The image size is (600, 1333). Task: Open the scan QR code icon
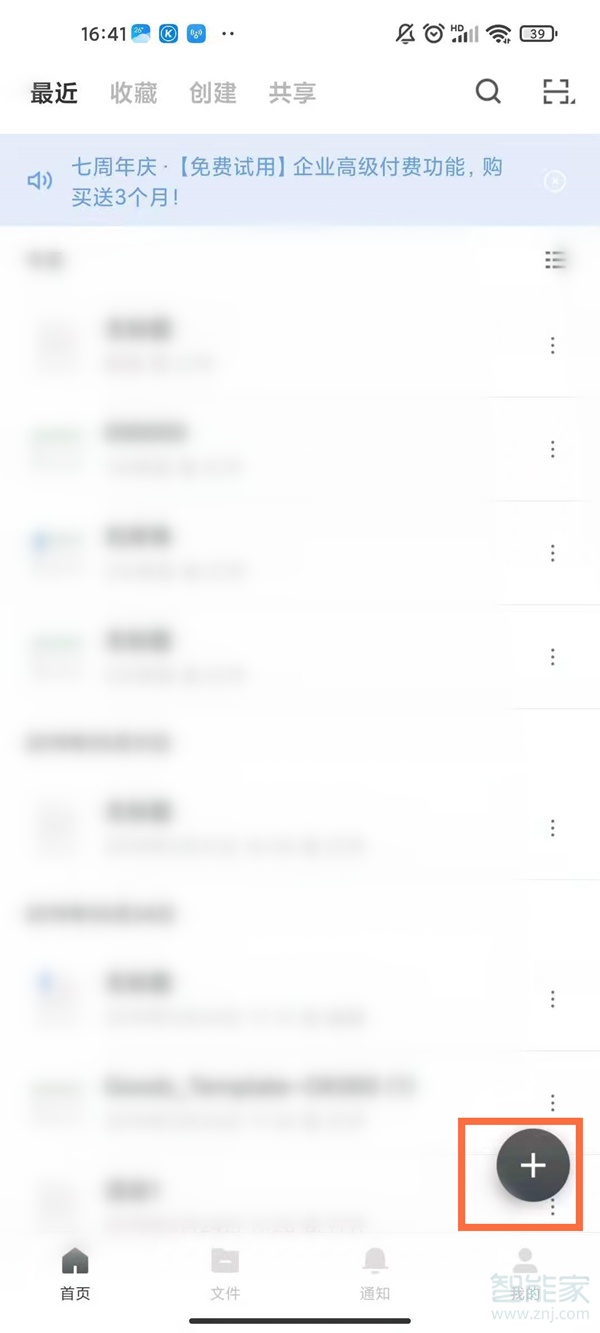(558, 92)
